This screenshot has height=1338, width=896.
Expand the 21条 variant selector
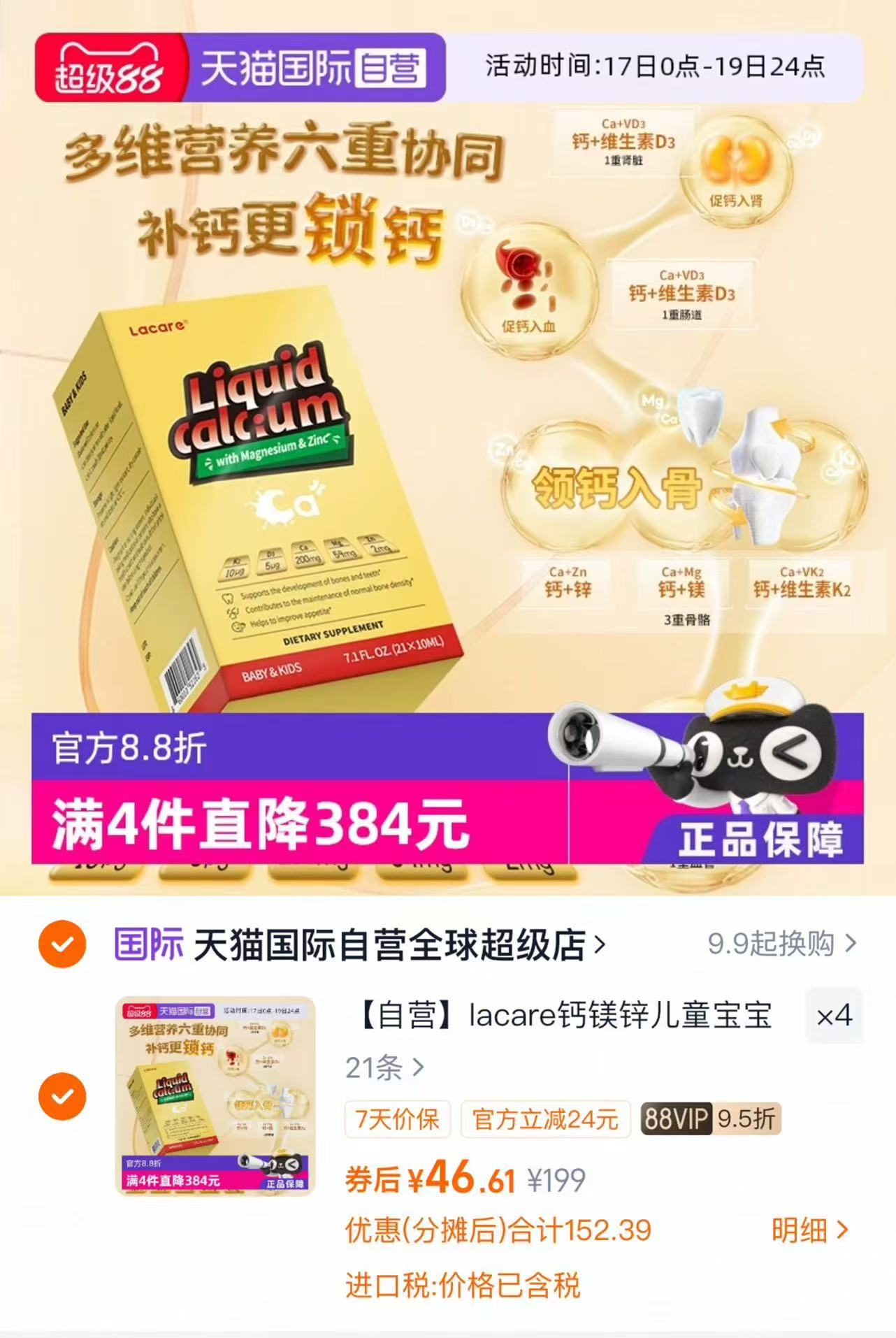point(384,1067)
